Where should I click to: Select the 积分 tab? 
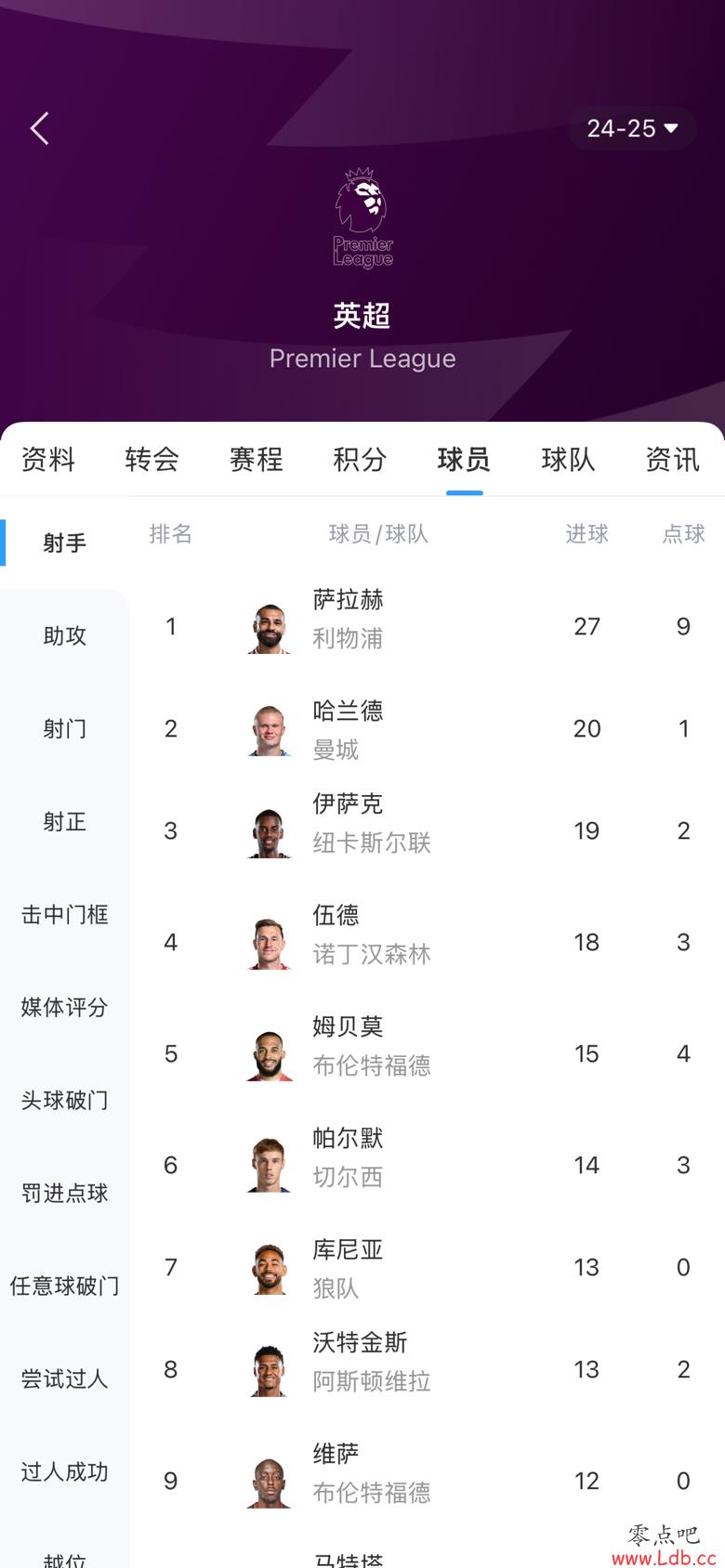(361, 459)
